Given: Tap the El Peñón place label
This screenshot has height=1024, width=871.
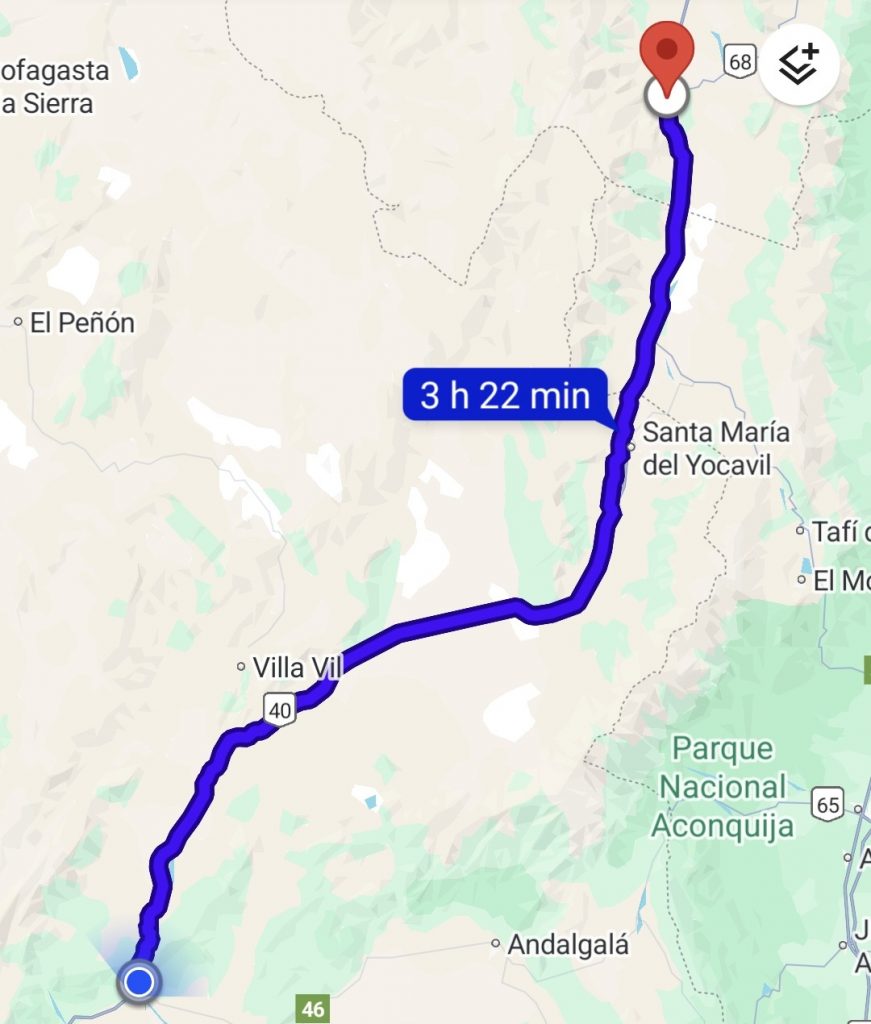Looking at the screenshot, I should tap(82, 323).
